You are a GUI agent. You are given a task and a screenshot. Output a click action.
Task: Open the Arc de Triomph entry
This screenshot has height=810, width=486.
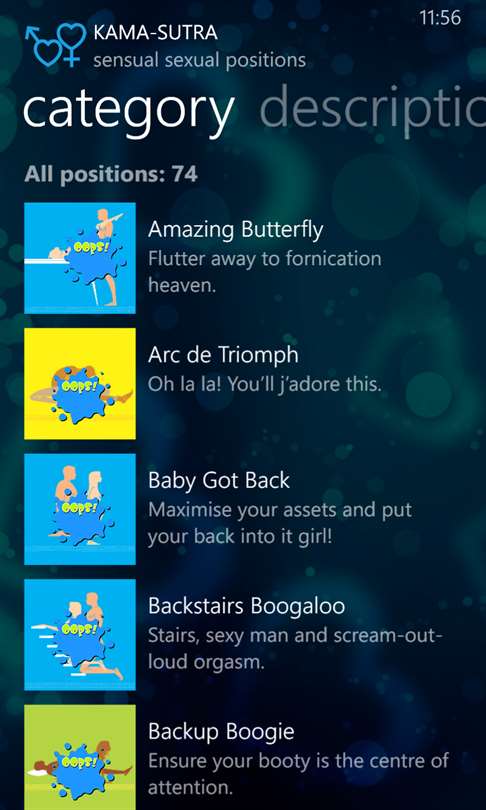click(243, 384)
